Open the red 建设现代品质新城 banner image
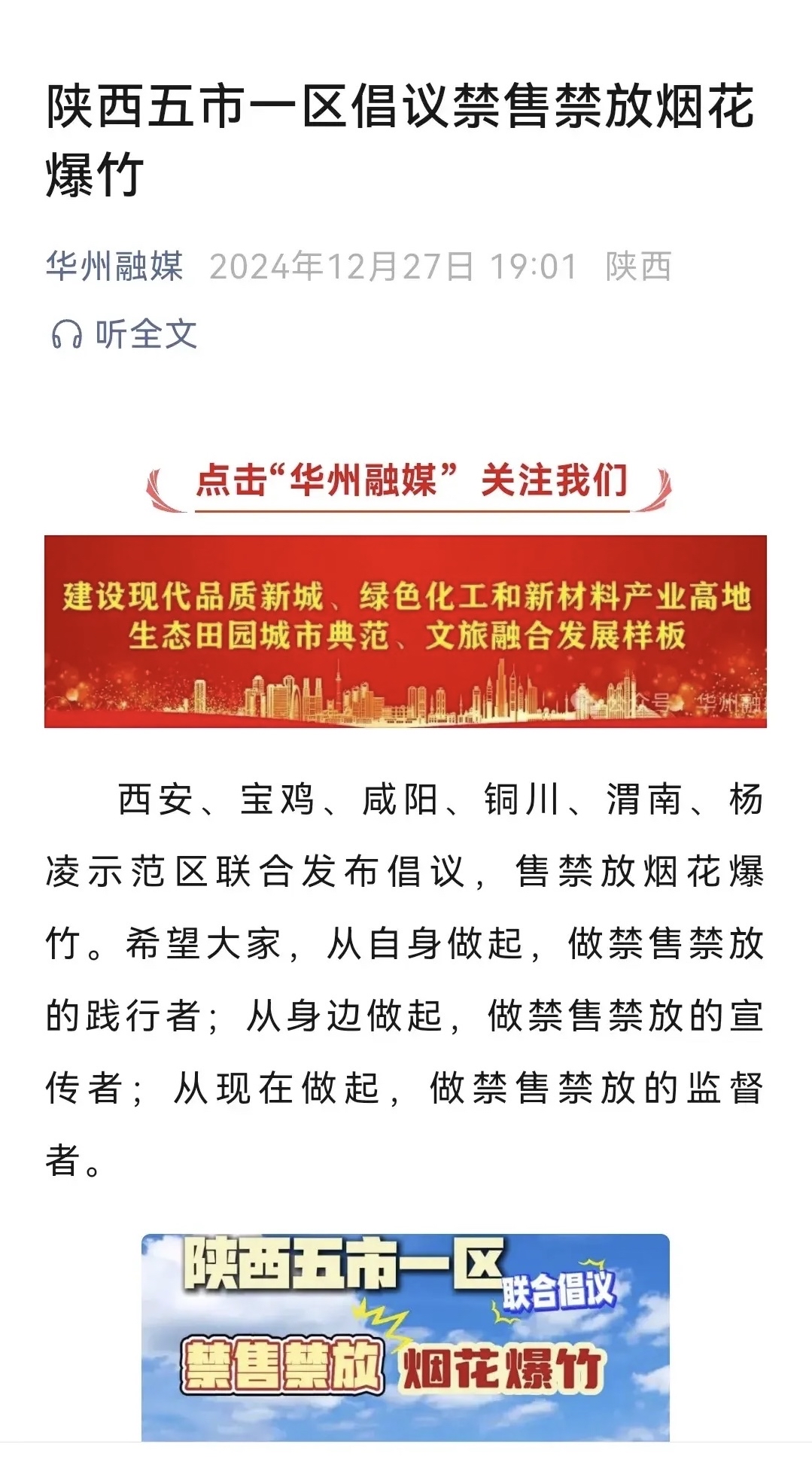Screen dimensions: 812x1459 tap(406, 631)
